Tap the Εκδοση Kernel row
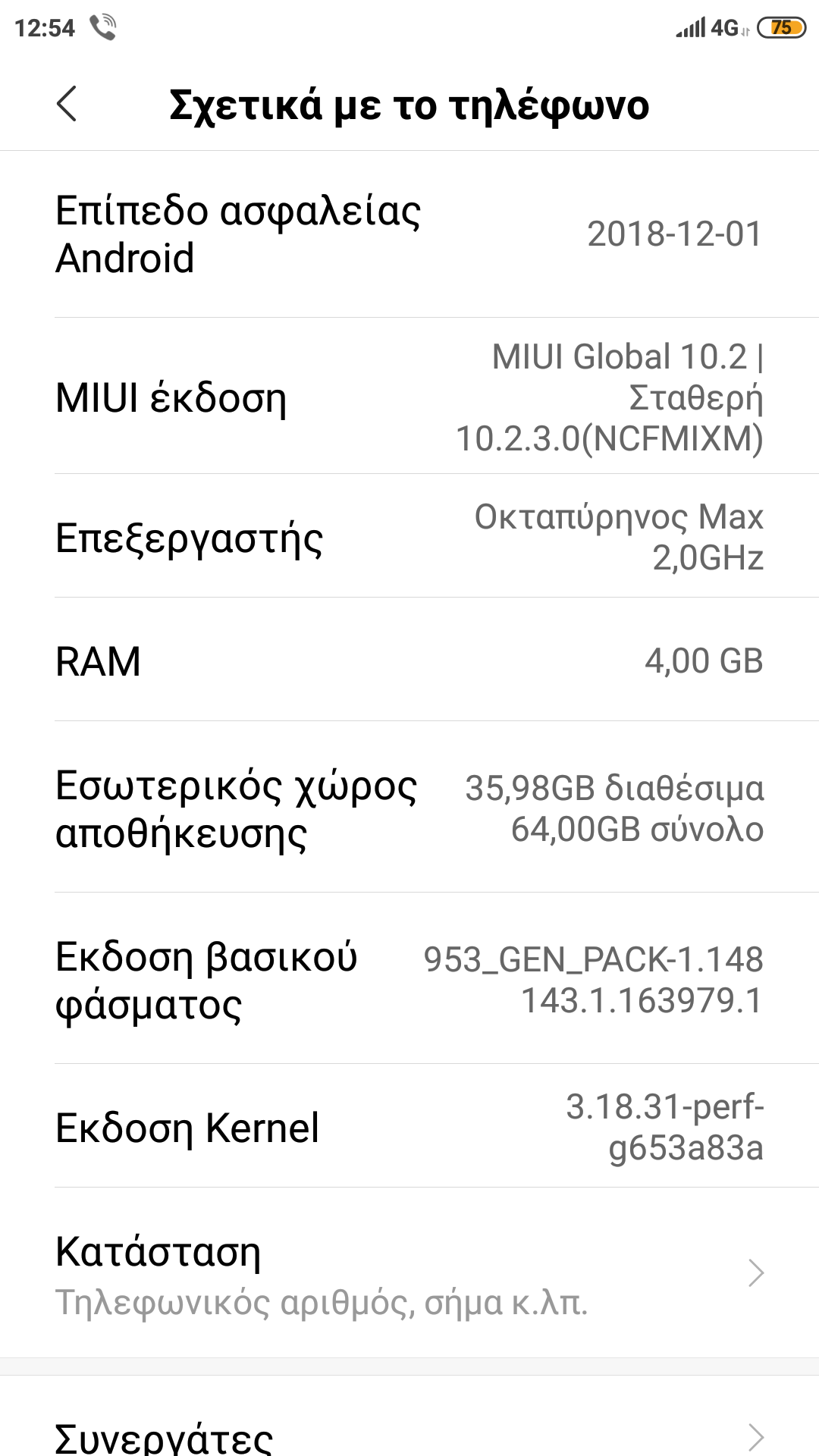This screenshot has width=819, height=1456. pyautogui.click(x=409, y=1126)
